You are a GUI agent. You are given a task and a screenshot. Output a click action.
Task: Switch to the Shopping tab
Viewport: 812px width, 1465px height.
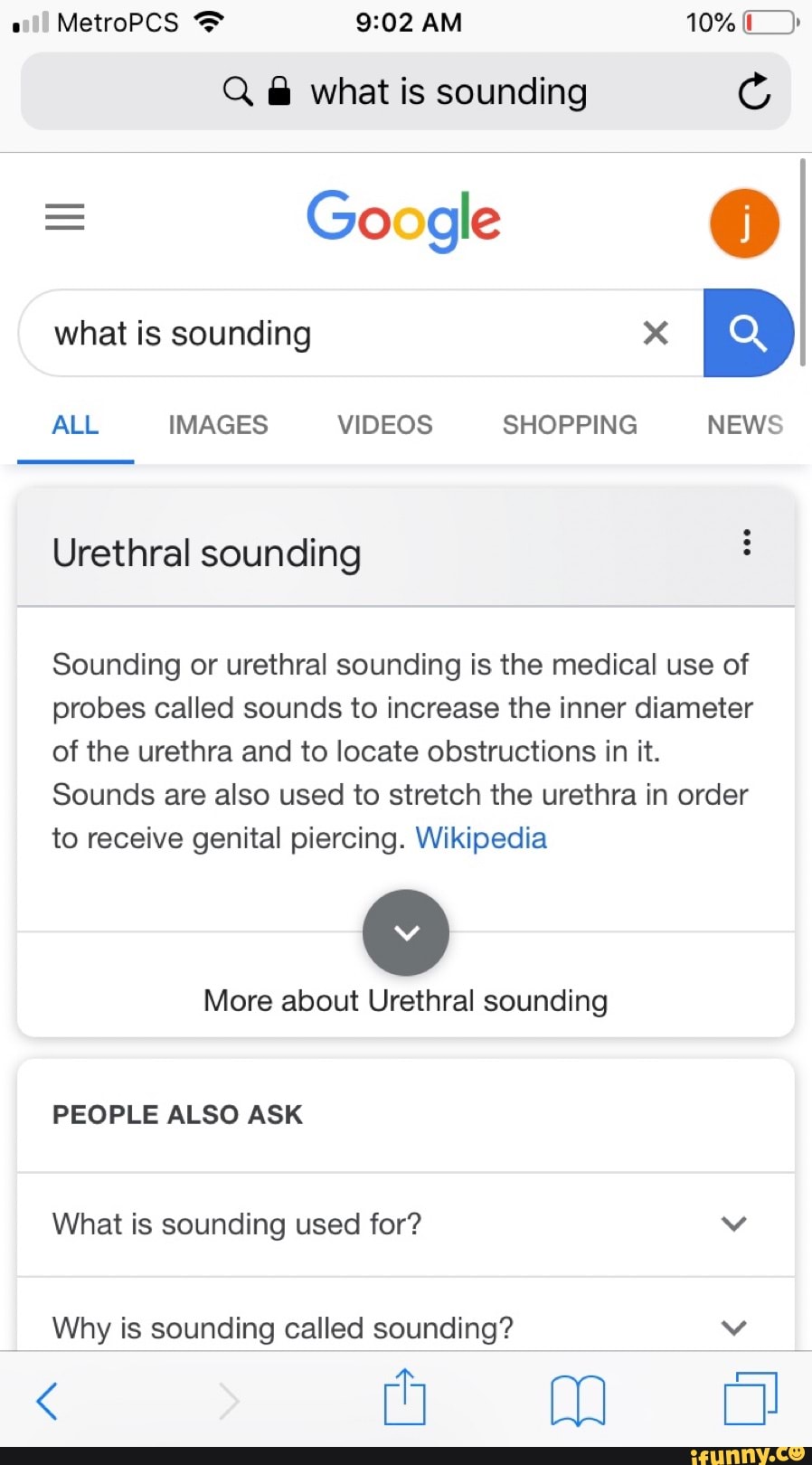coord(569,425)
